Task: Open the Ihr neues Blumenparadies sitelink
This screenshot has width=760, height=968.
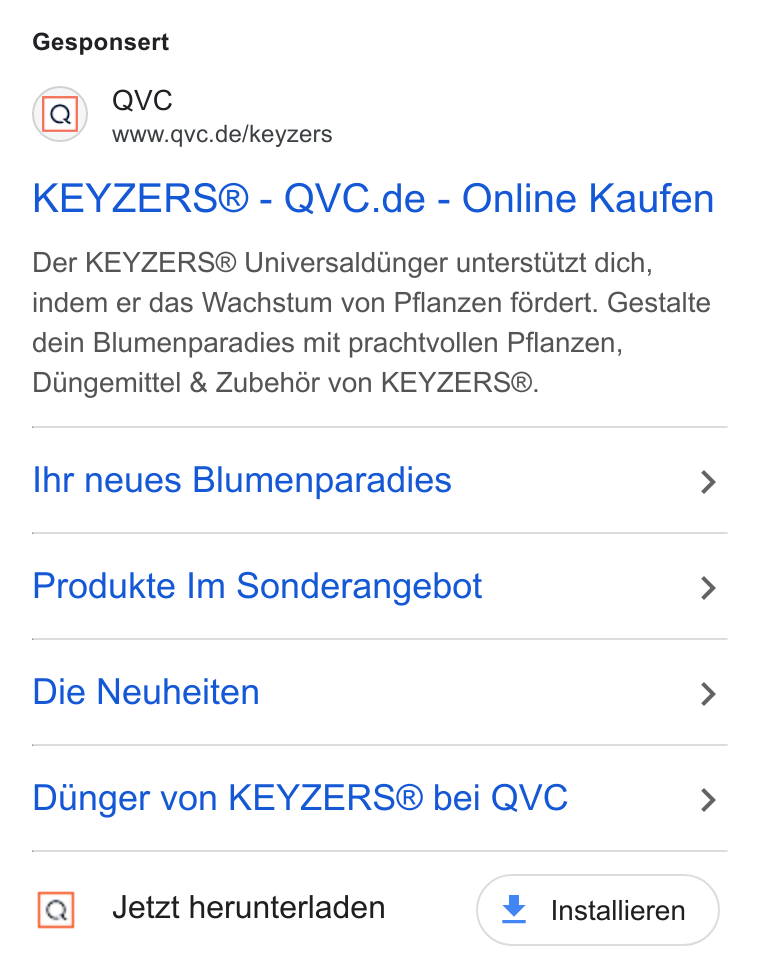Action: (379, 480)
